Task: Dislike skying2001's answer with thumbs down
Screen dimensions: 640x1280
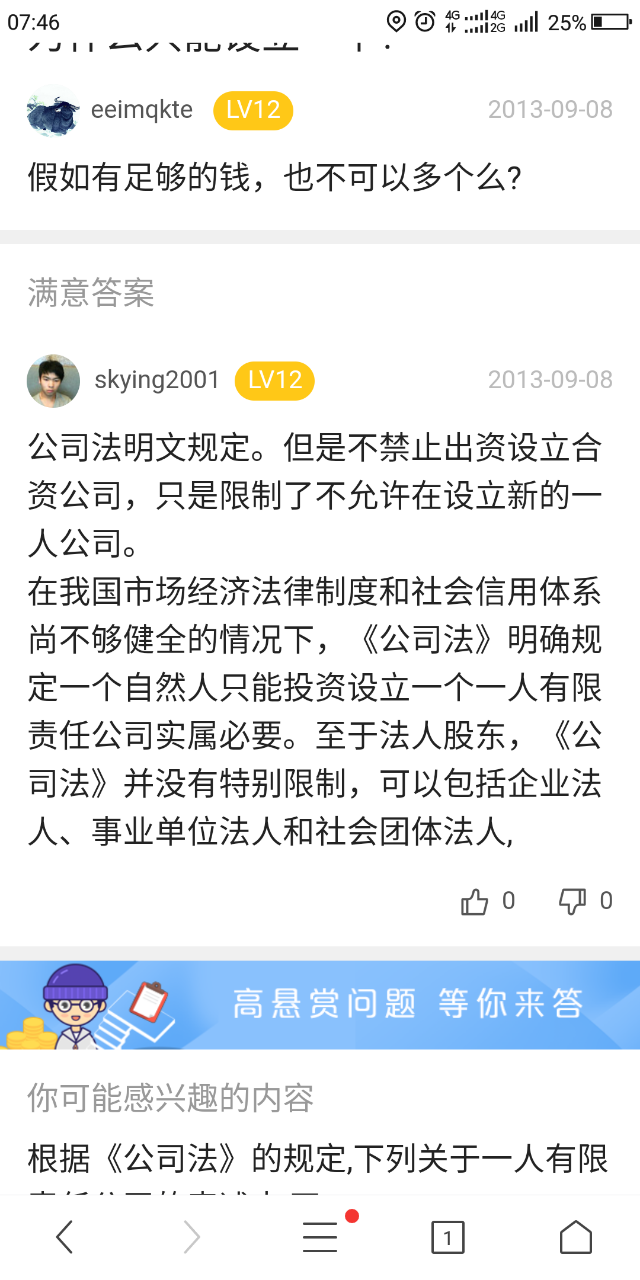Action: (572, 902)
